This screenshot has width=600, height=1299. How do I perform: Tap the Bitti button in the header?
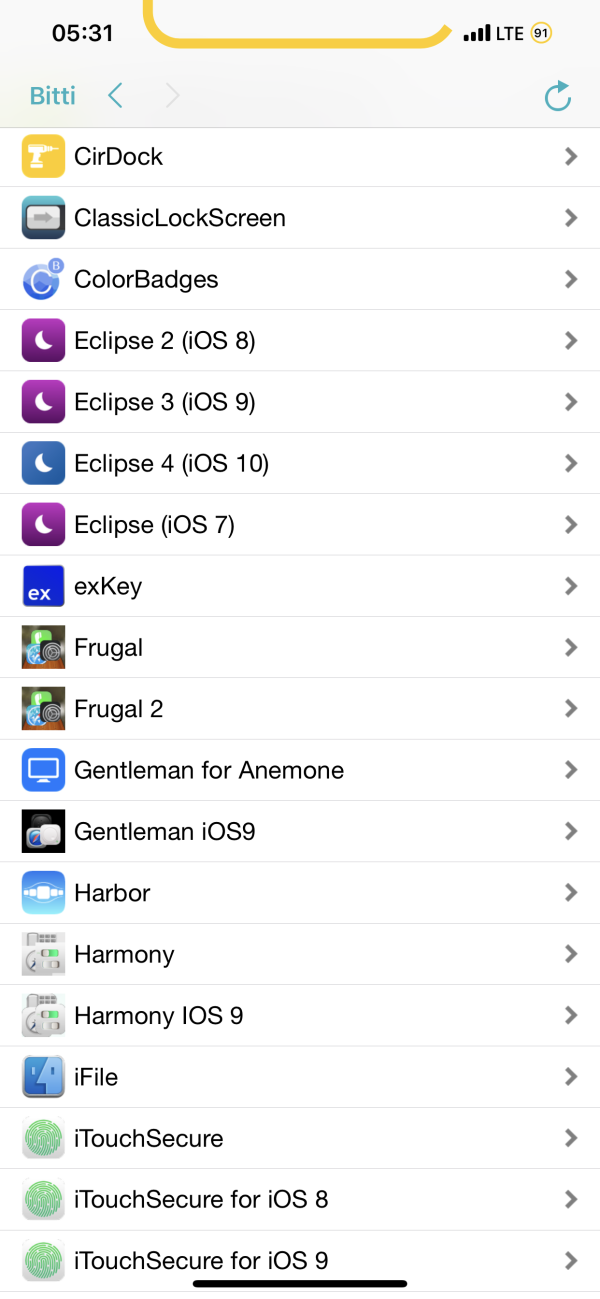click(52, 96)
